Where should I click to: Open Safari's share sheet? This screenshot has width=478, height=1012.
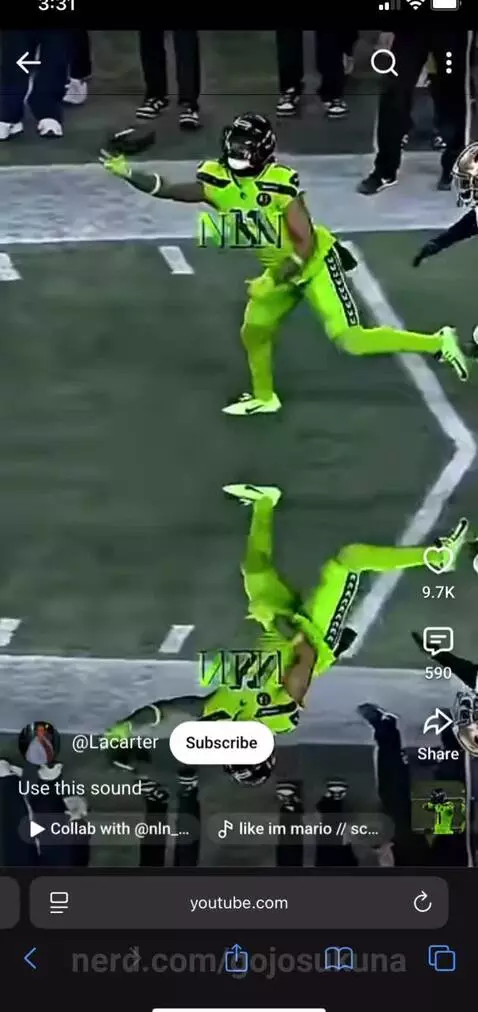click(236, 958)
